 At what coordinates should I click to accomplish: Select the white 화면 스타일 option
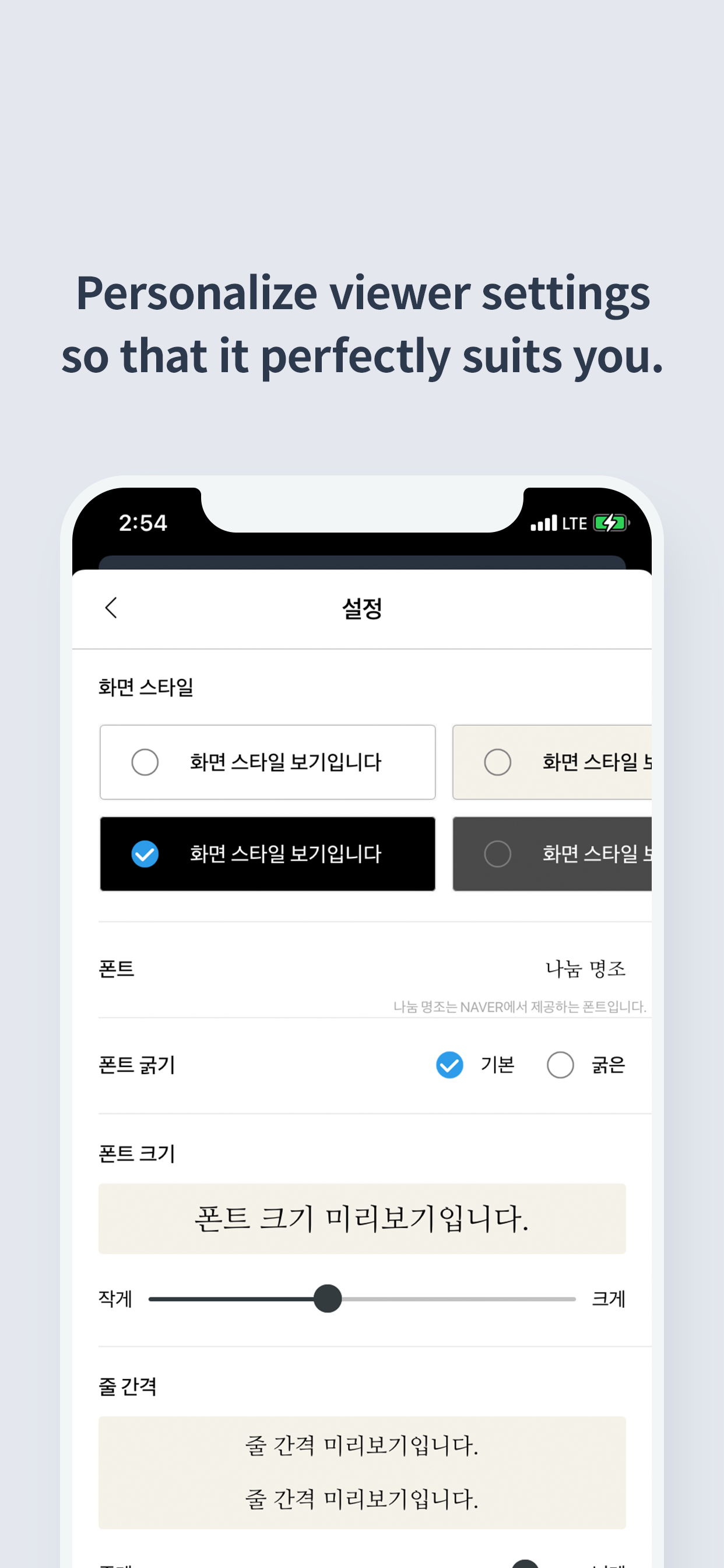pyautogui.click(x=268, y=762)
